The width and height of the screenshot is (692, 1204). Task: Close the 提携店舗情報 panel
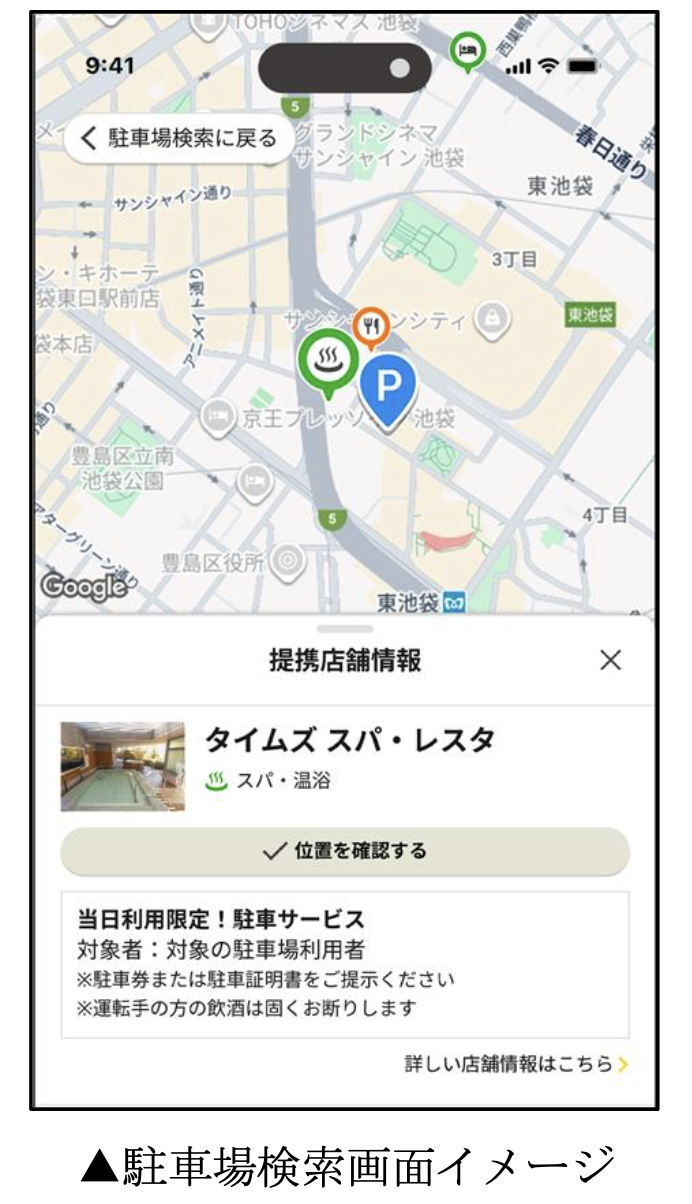tap(609, 660)
